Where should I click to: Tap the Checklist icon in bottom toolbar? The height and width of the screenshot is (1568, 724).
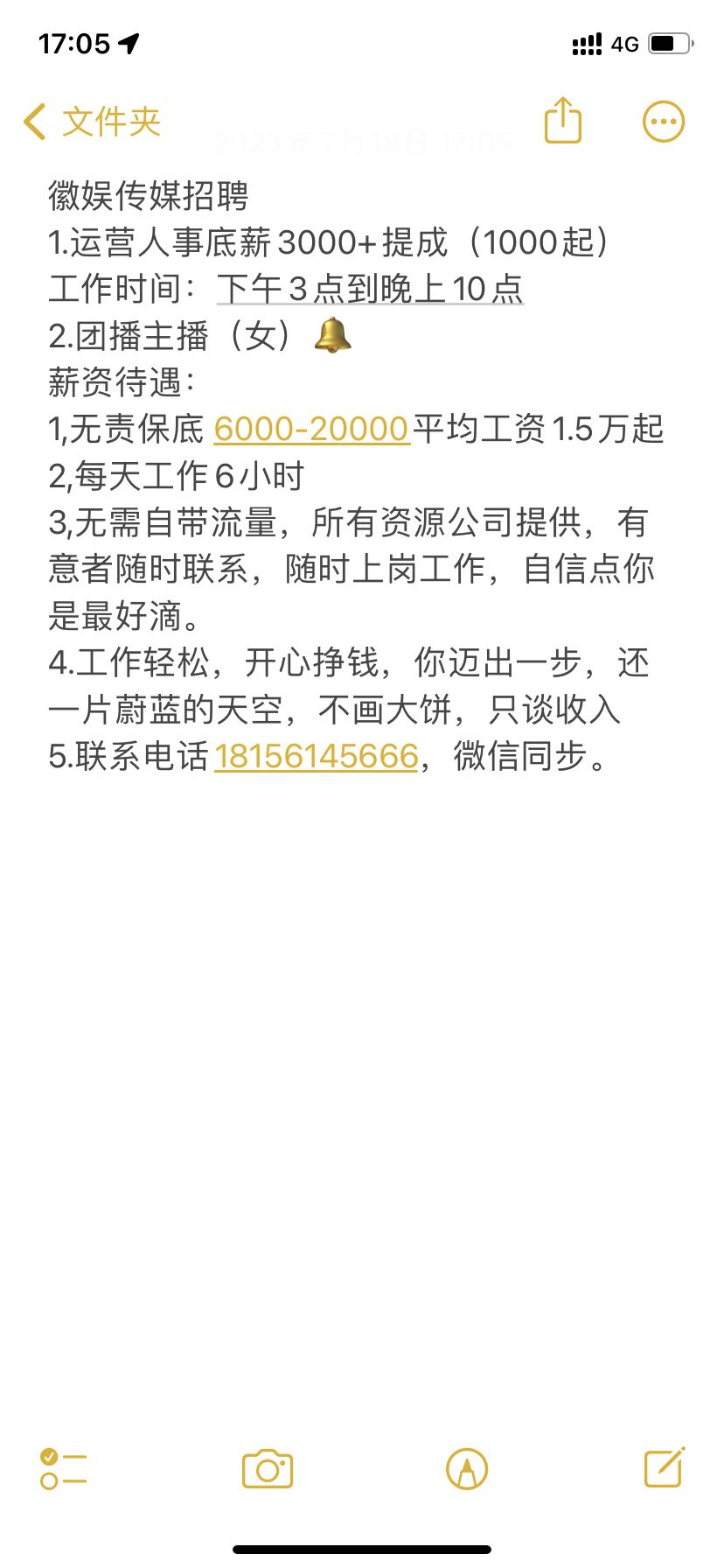coord(65,1468)
